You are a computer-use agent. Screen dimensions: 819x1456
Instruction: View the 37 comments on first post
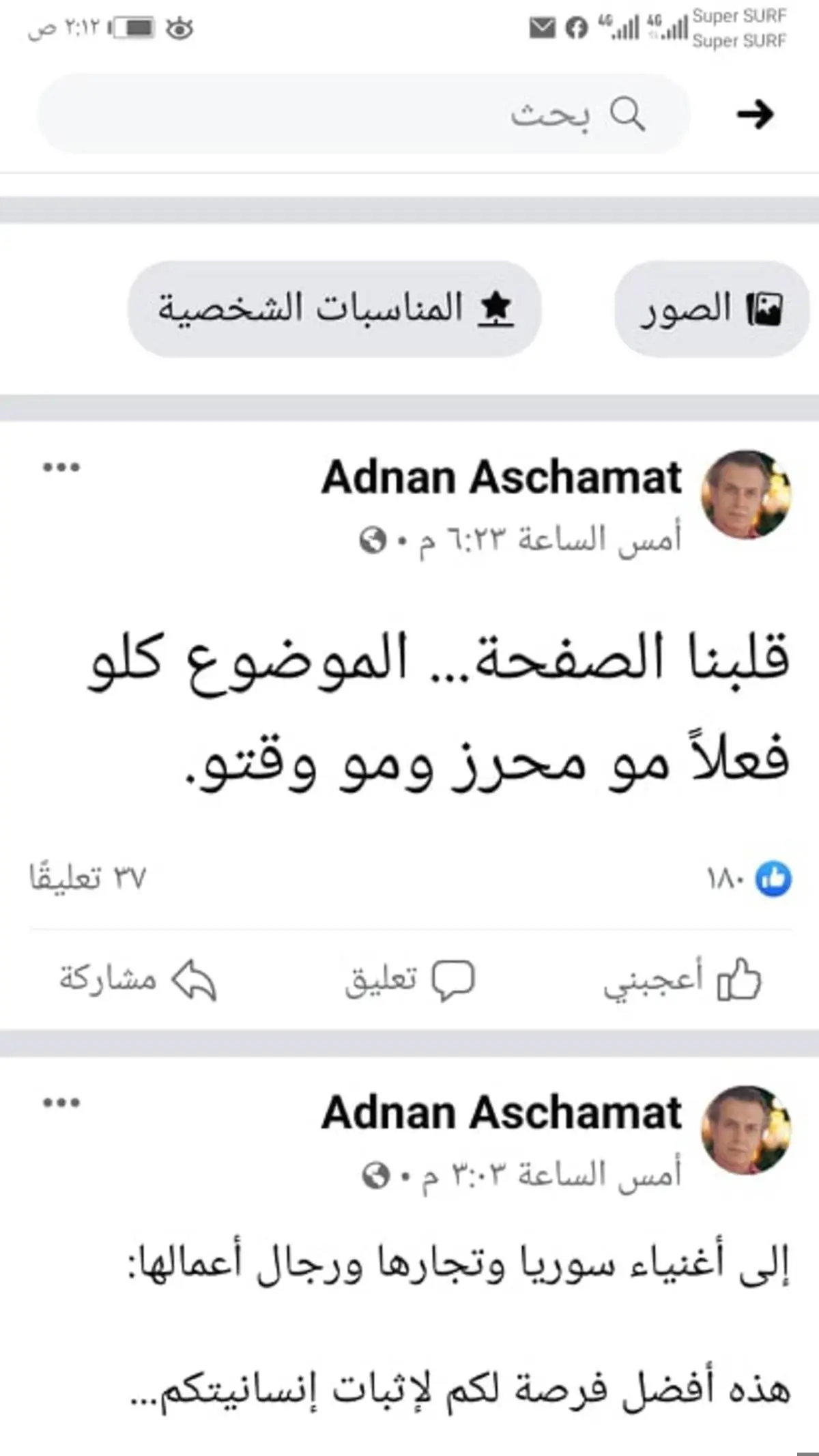[87, 878]
